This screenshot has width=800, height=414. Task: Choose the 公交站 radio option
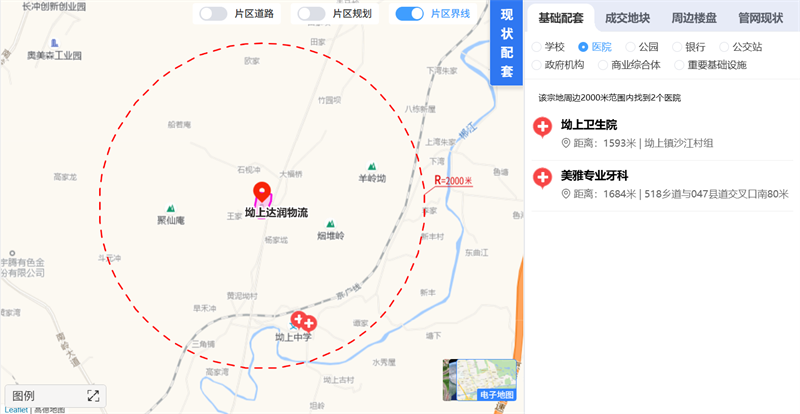[724, 47]
